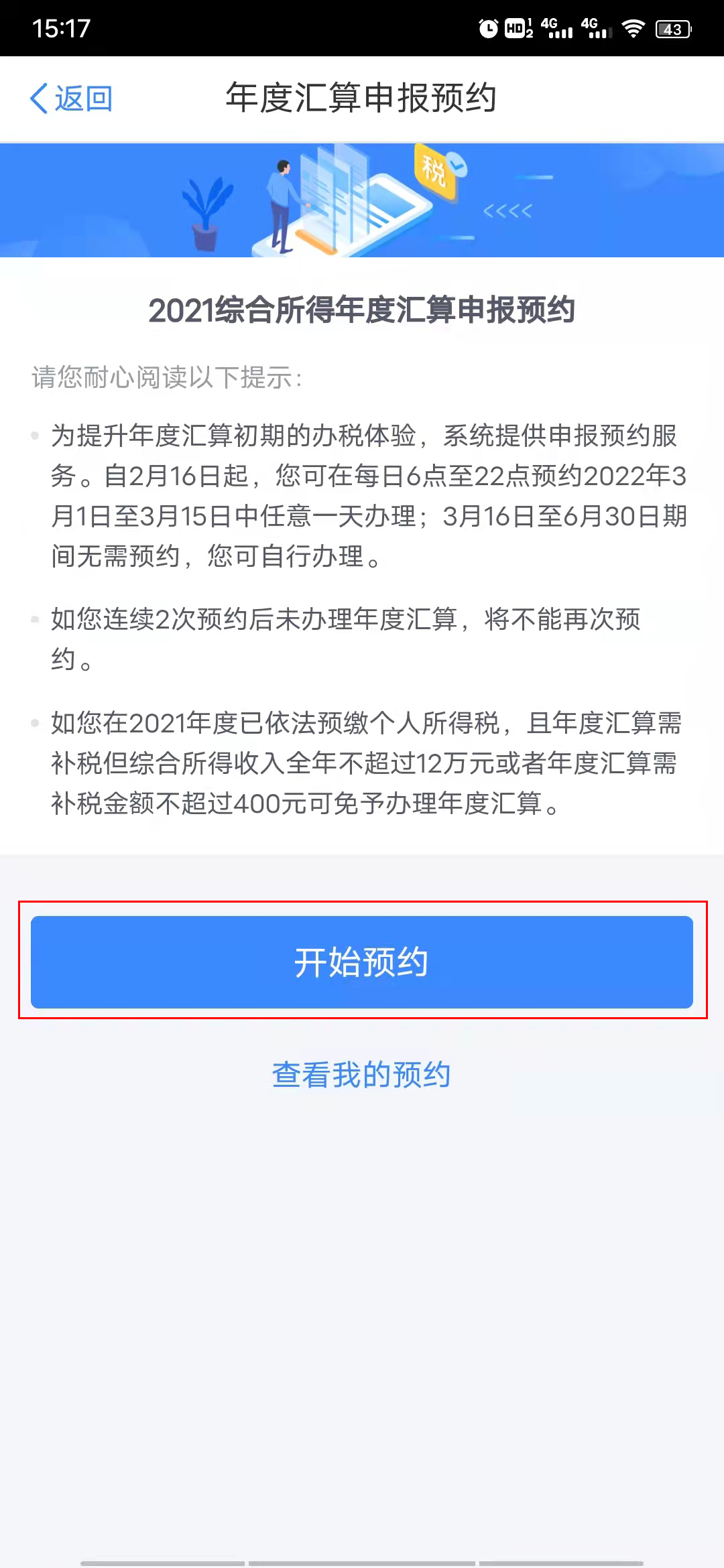Tap the first 4G signal indicator
The width and height of the screenshot is (724, 1568).
pos(558,27)
